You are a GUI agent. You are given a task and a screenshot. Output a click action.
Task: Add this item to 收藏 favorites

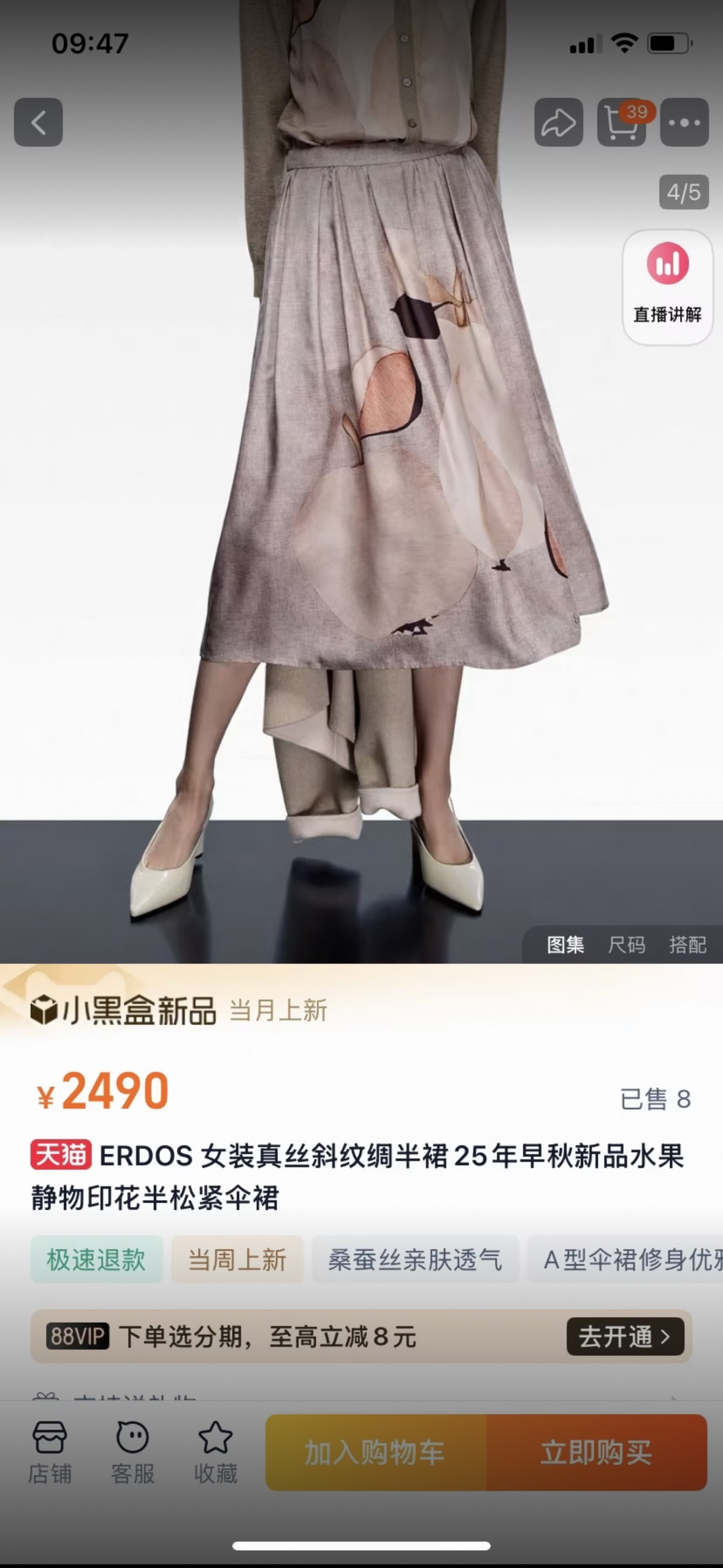coord(215,1451)
